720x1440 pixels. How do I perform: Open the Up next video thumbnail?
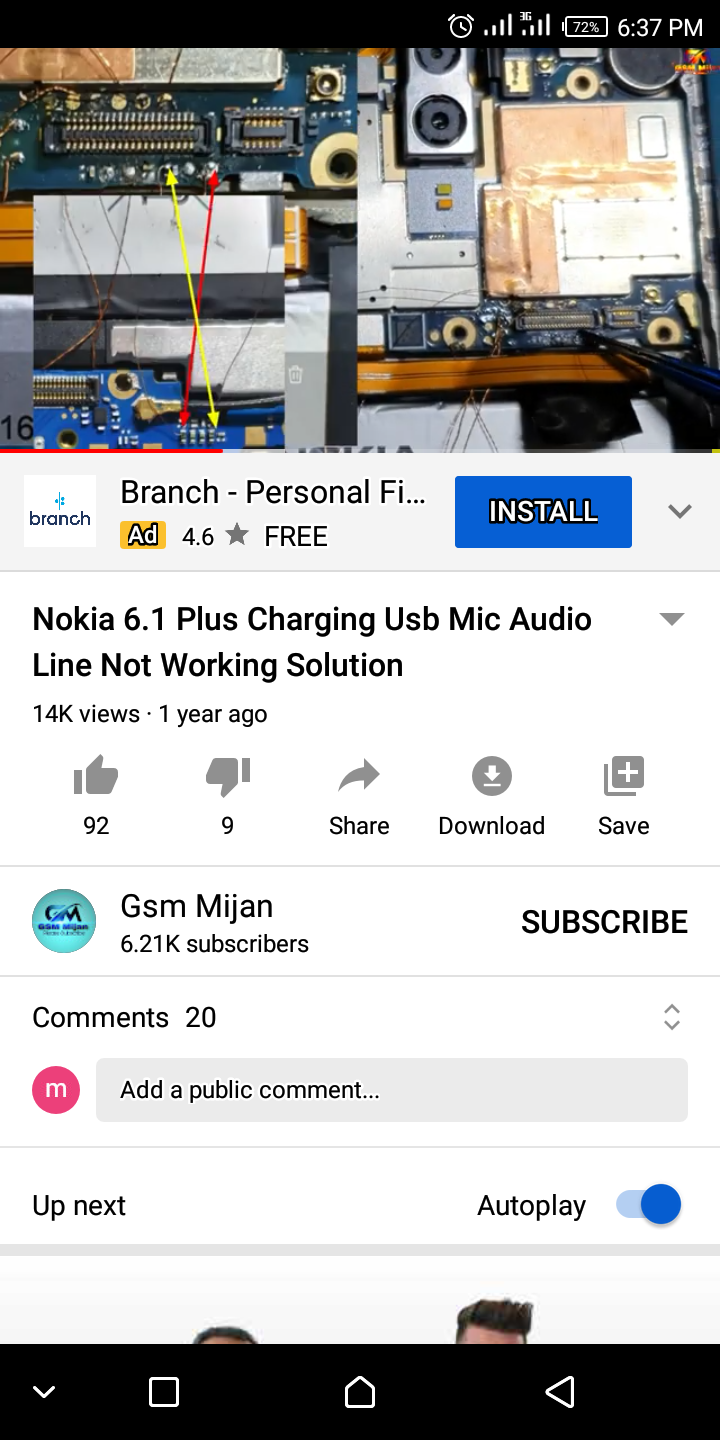coord(360,1300)
